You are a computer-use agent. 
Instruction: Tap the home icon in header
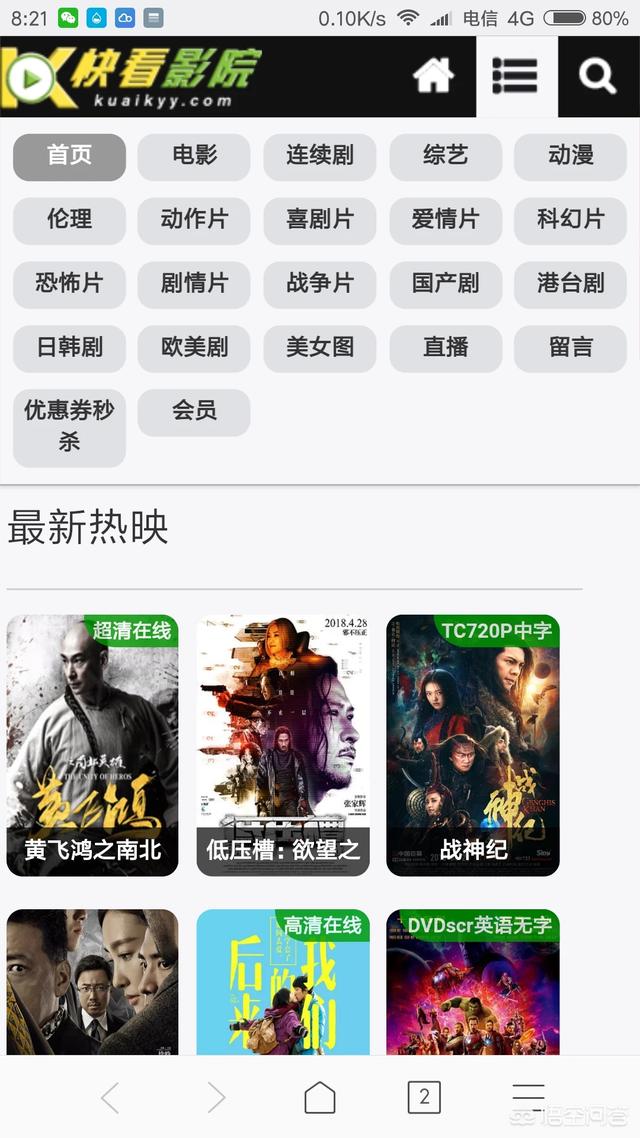pyautogui.click(x=434, y=76)
